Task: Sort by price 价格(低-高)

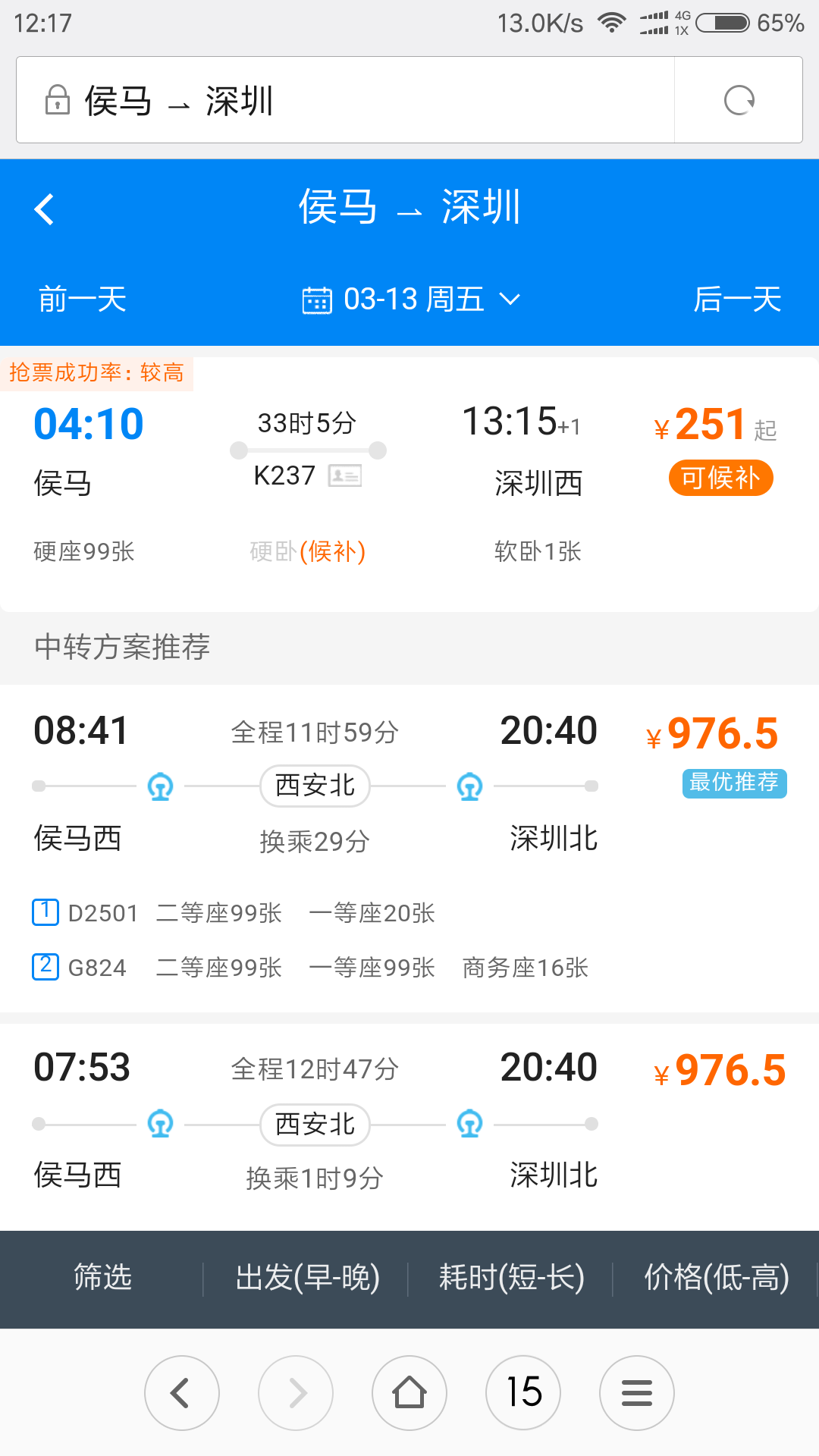Action: pos(716,1279)
